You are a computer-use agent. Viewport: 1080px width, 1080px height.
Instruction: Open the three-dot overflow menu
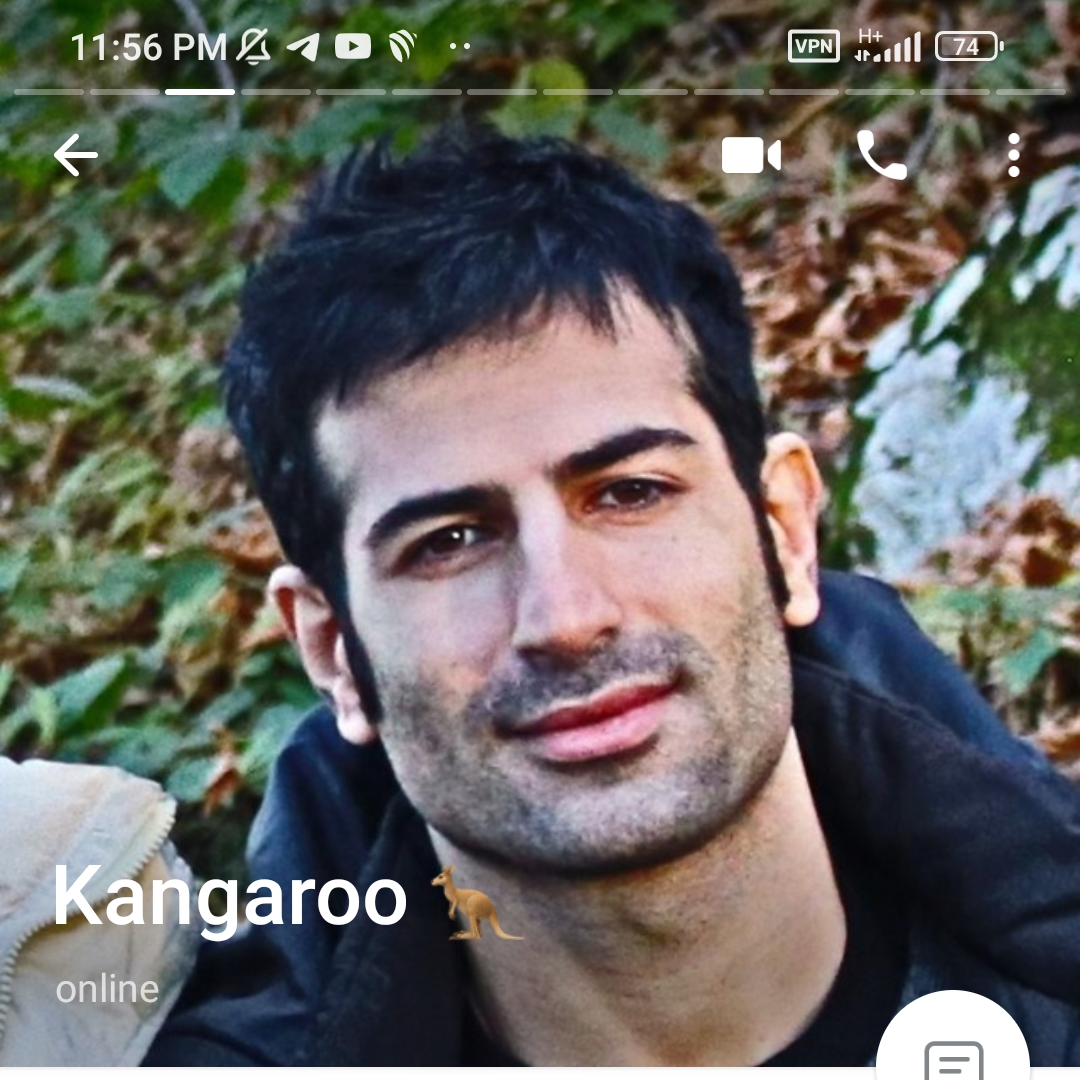coord(1013,156)
